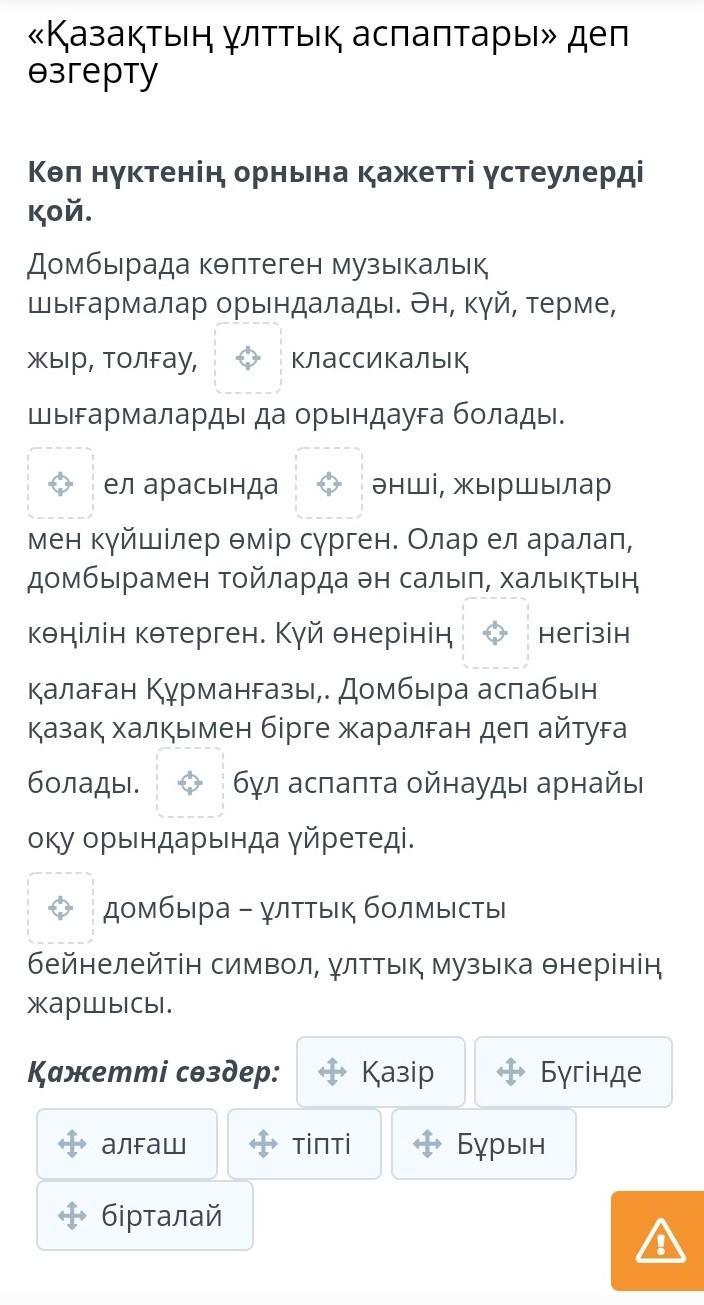The image size is (704, 1305).
Task: Tap the «Бұрын» word chip
Action: [x=484, y=1144]
